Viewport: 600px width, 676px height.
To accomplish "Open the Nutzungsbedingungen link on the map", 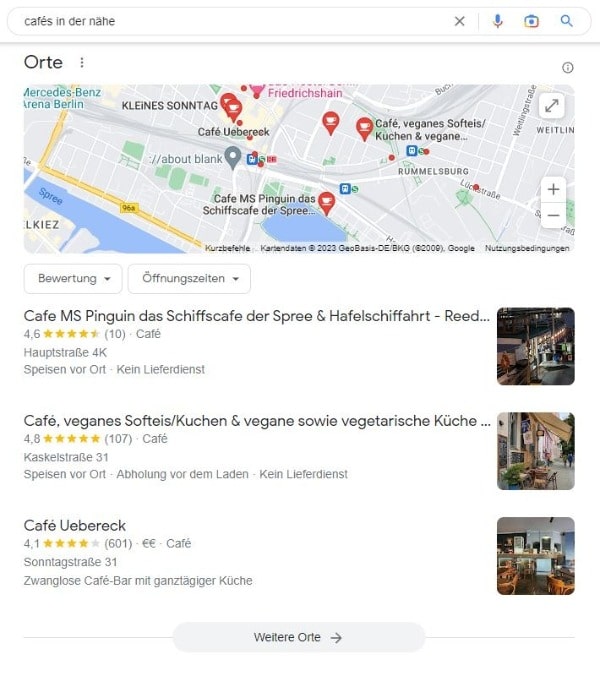I will (527, 248).
